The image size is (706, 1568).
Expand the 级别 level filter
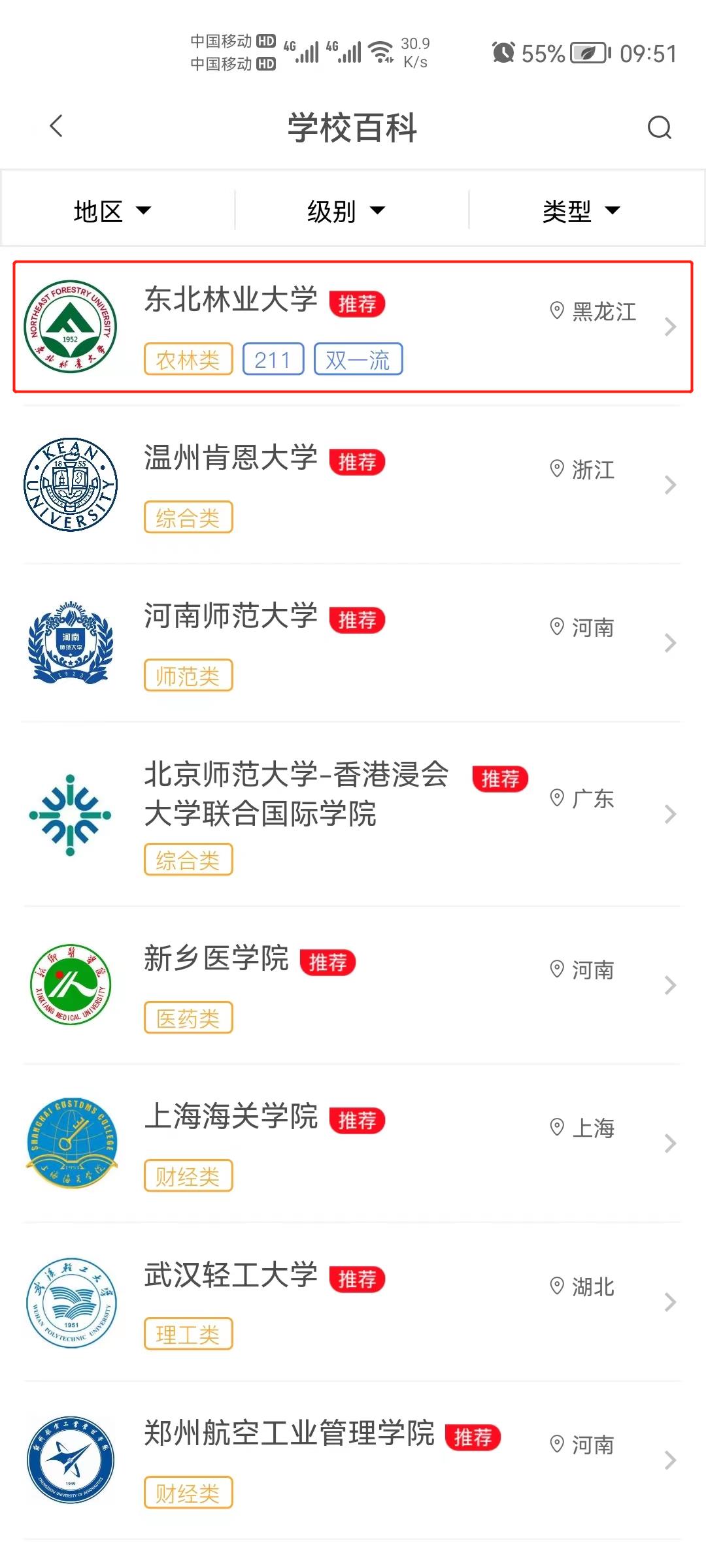[346, 211]
